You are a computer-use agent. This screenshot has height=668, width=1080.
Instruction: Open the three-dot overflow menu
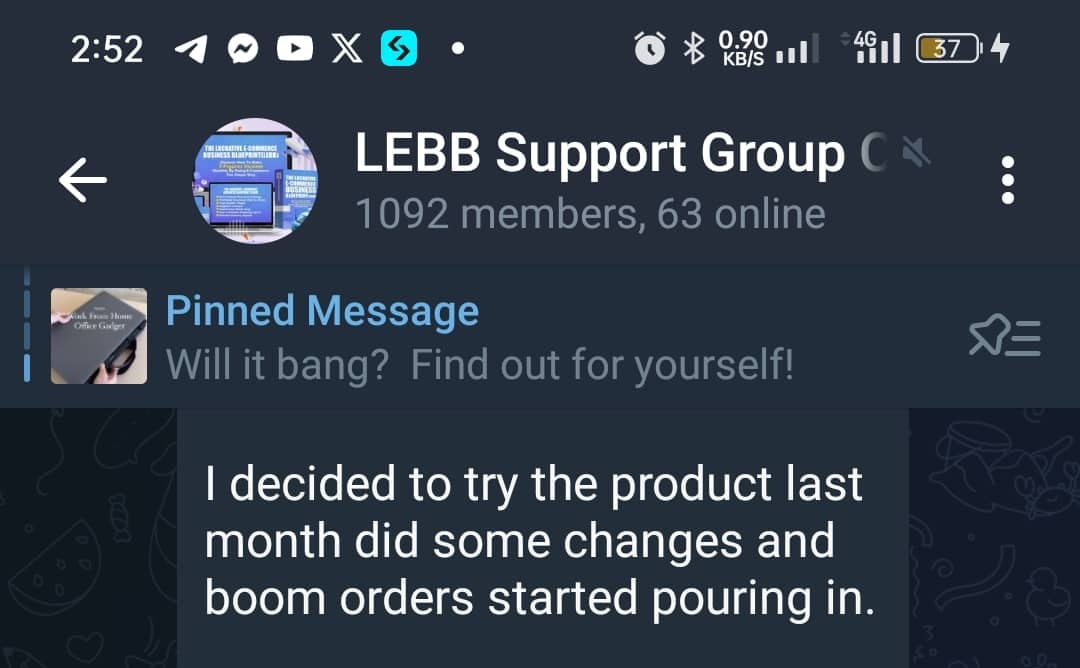pos(1008,180)
